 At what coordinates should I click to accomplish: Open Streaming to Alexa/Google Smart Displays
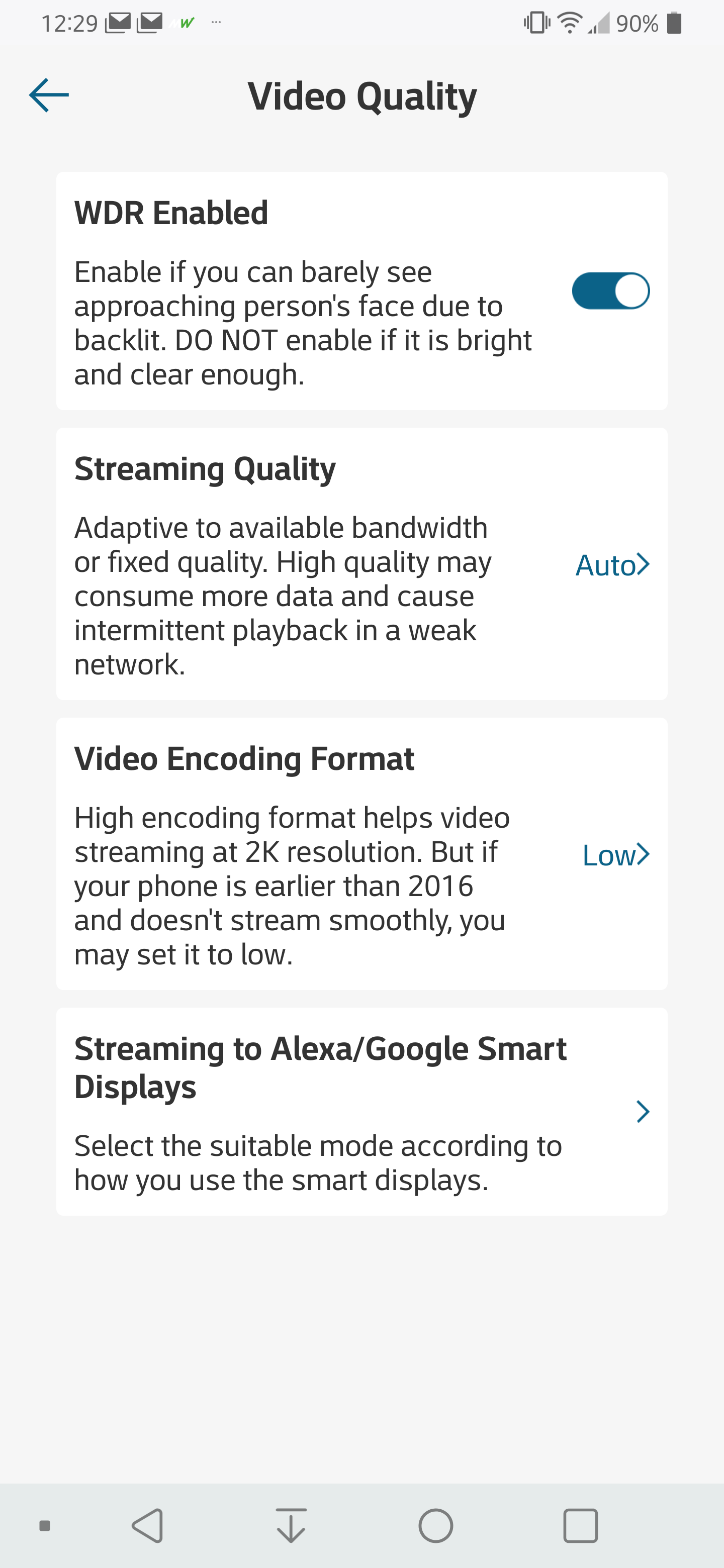click(642, 1112)
